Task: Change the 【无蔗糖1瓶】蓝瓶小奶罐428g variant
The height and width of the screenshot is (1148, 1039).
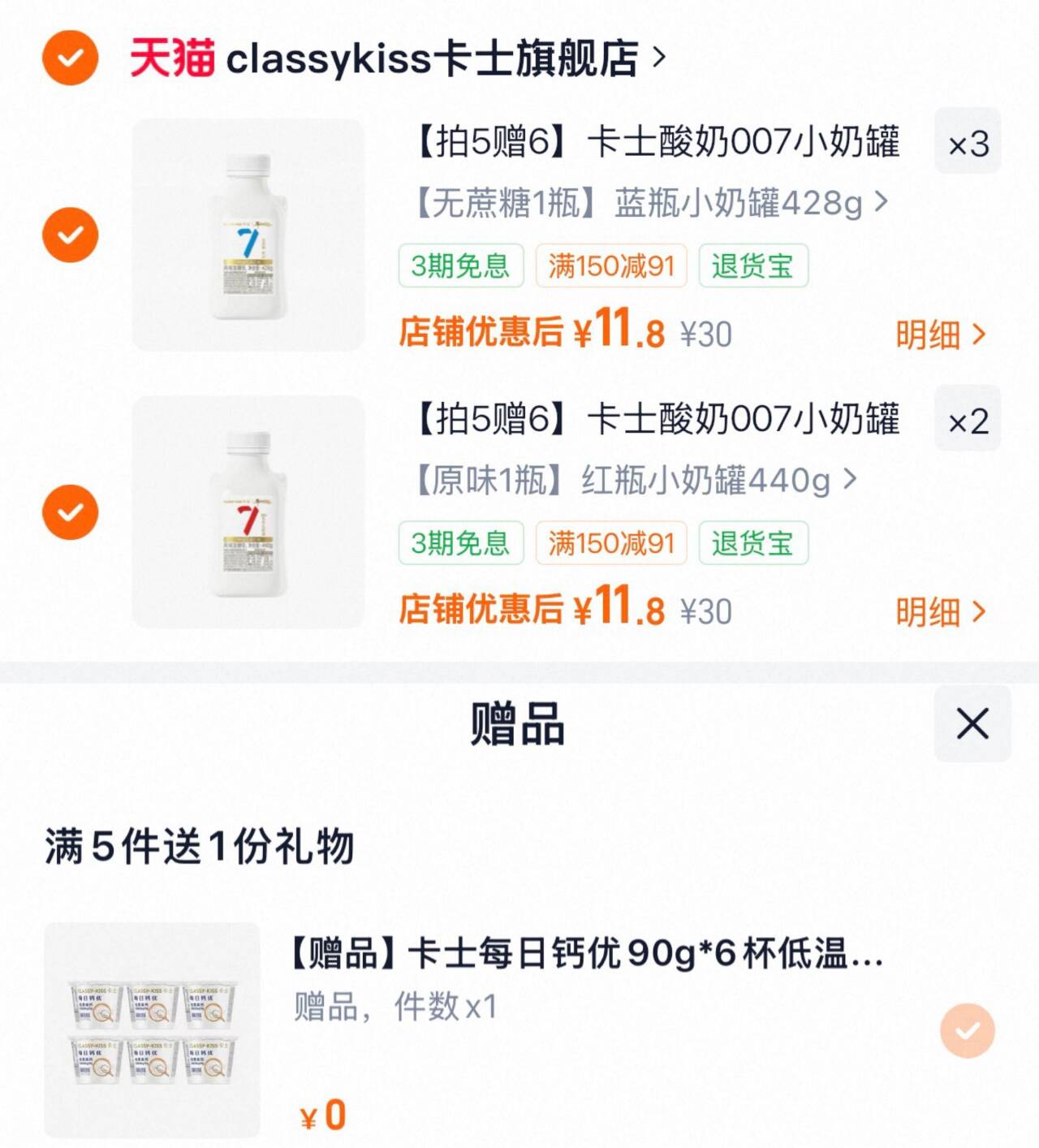Action: click(x=652, y=202)
